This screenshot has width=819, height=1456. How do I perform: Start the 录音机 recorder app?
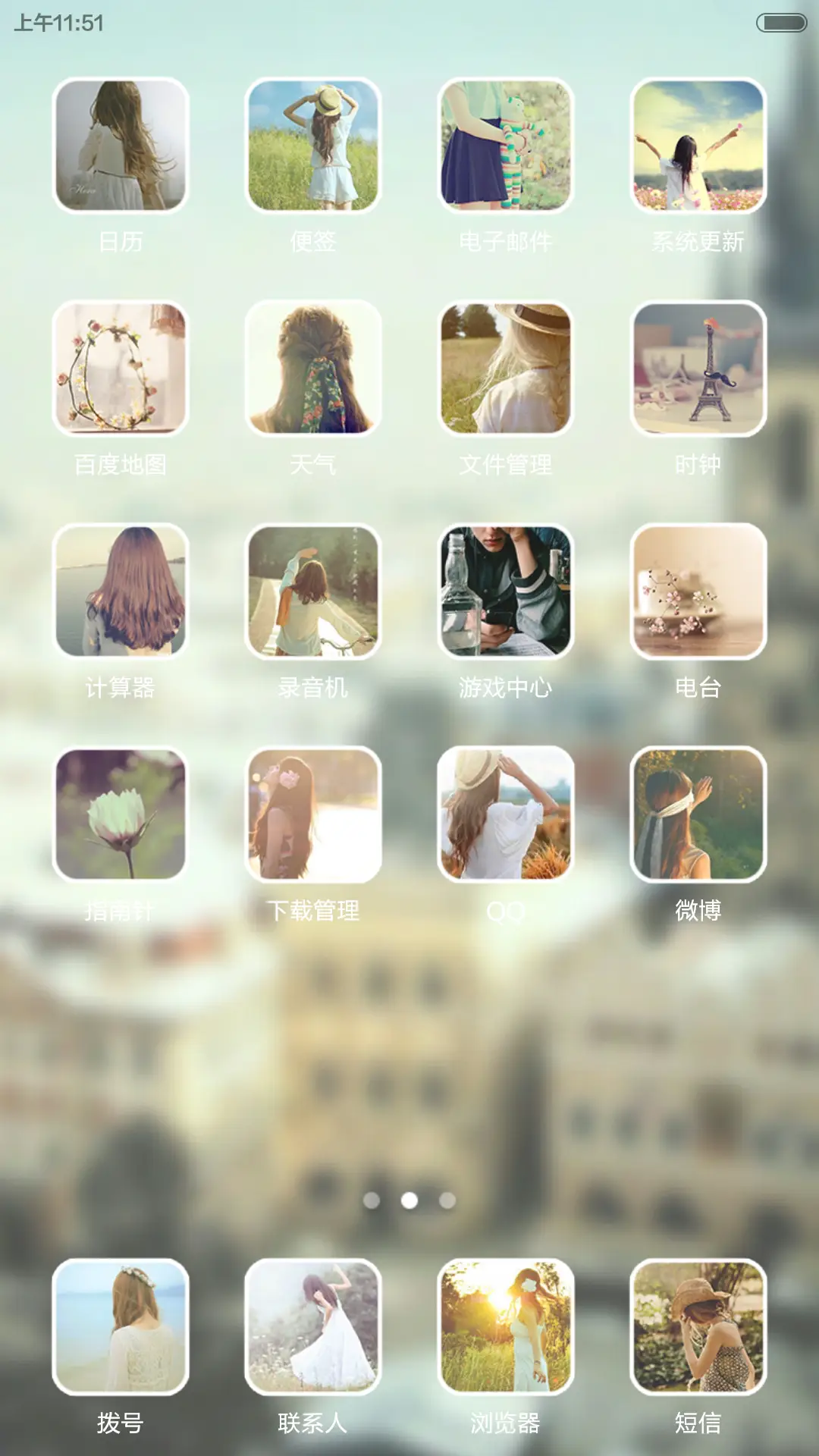coord(313,591)
